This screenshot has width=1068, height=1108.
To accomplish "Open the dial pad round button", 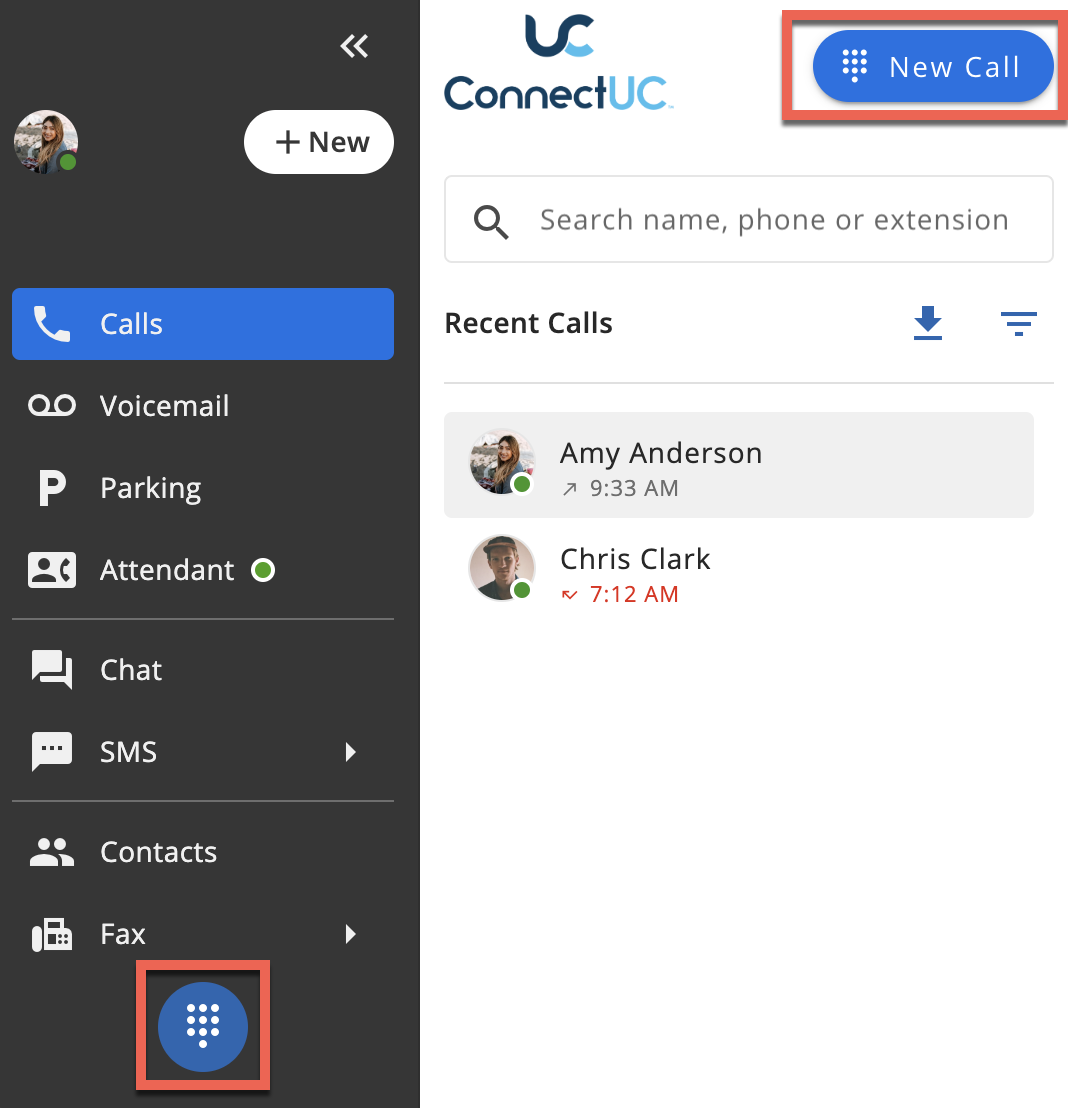I will pos(203,1026).
